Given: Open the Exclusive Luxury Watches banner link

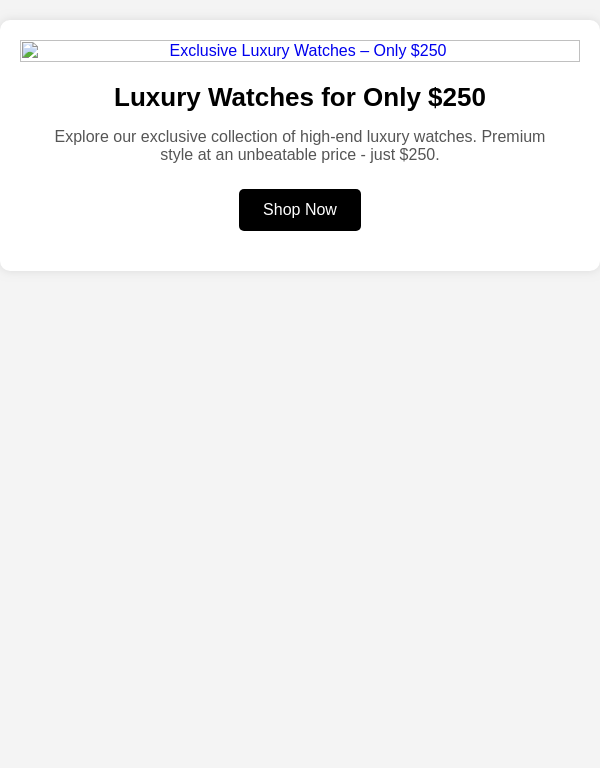Looking at the screenshot, I should click(x=300, y=51).
